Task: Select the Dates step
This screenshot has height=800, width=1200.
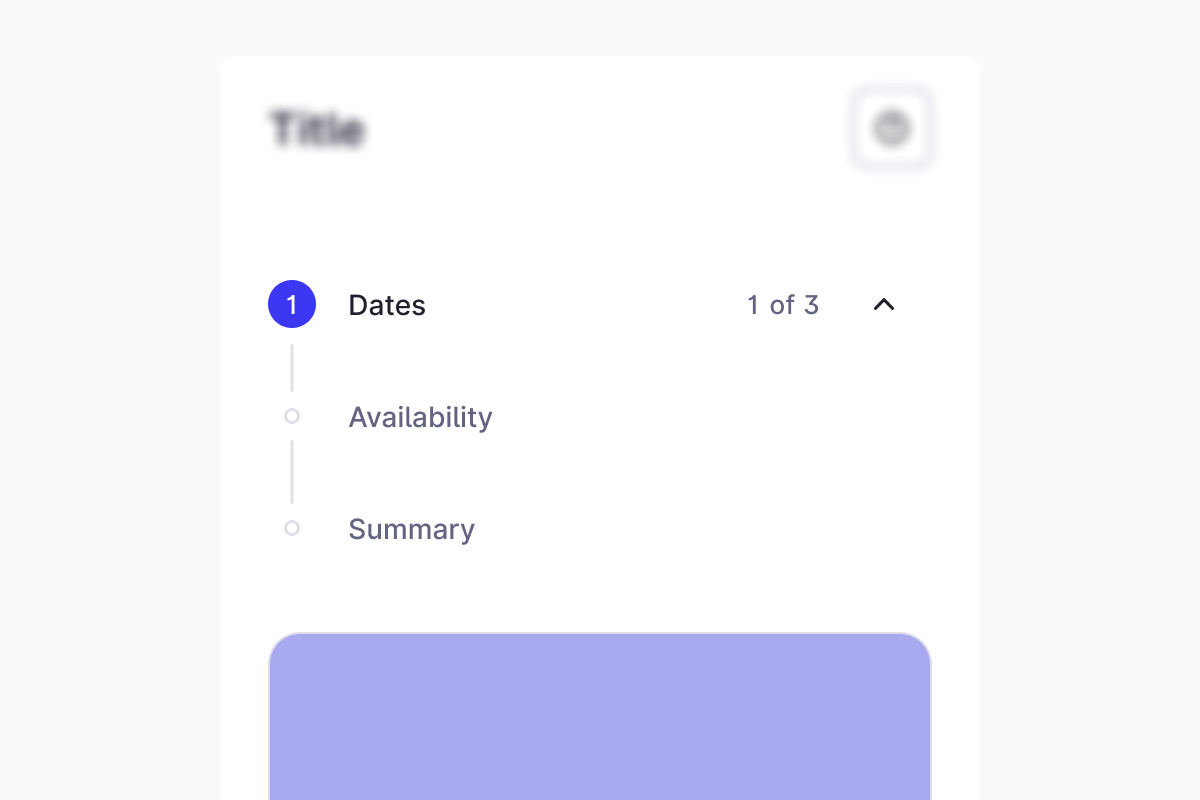Action: 386,305
